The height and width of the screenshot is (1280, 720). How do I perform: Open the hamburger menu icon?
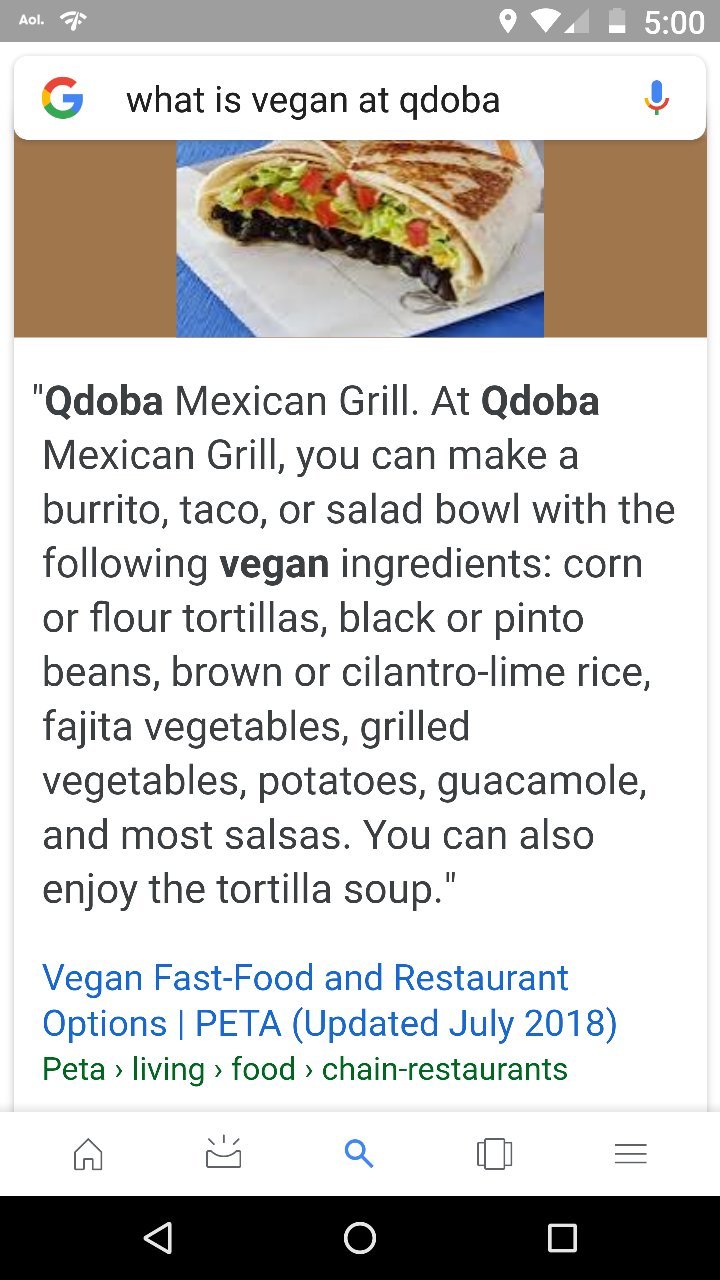pyautogui.click(x=630, y=1153)
